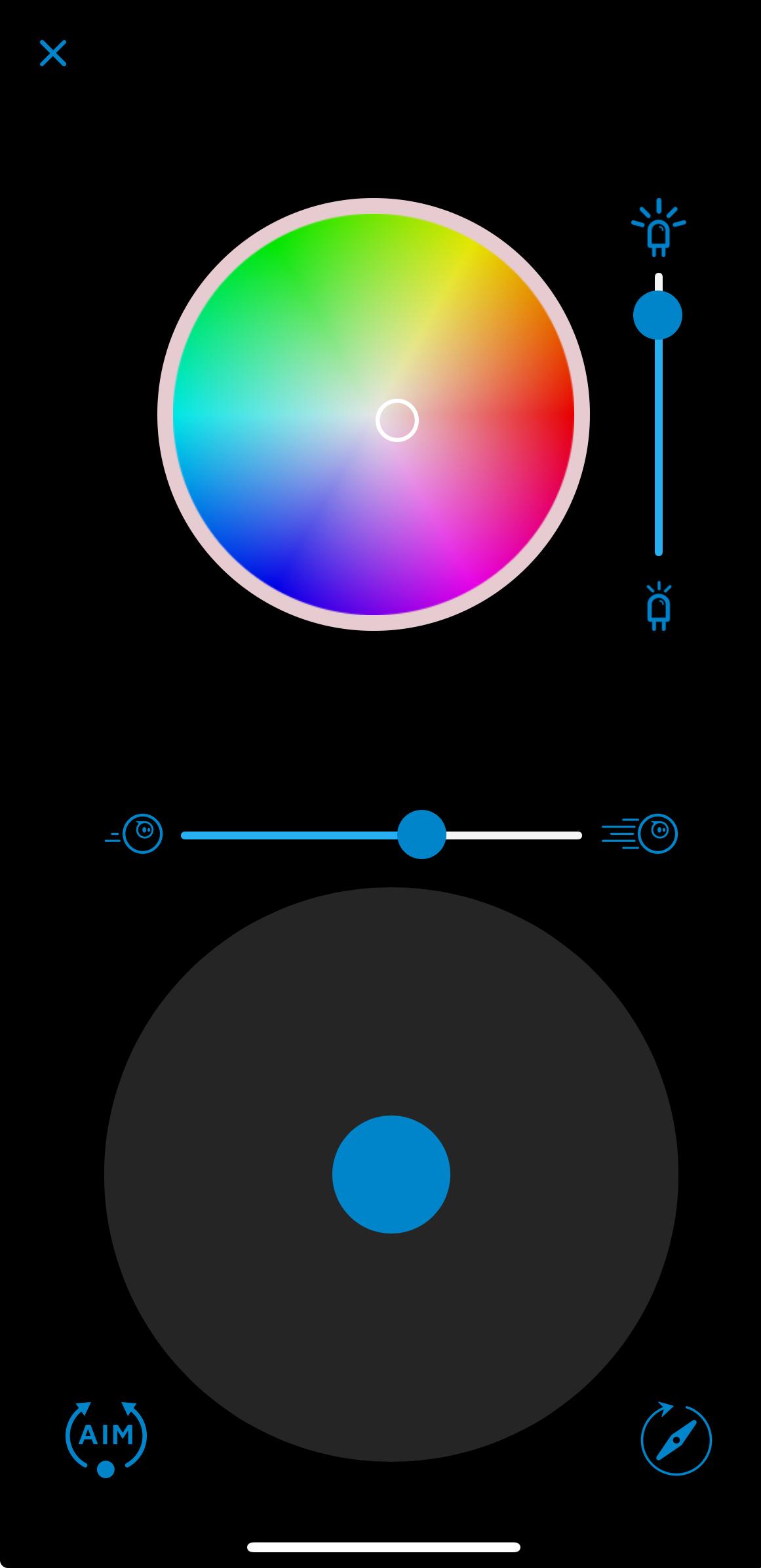Screen dimensions: 761x1568
Task: Tap the bright LED icon above the slider
Action: click(659, 229)
